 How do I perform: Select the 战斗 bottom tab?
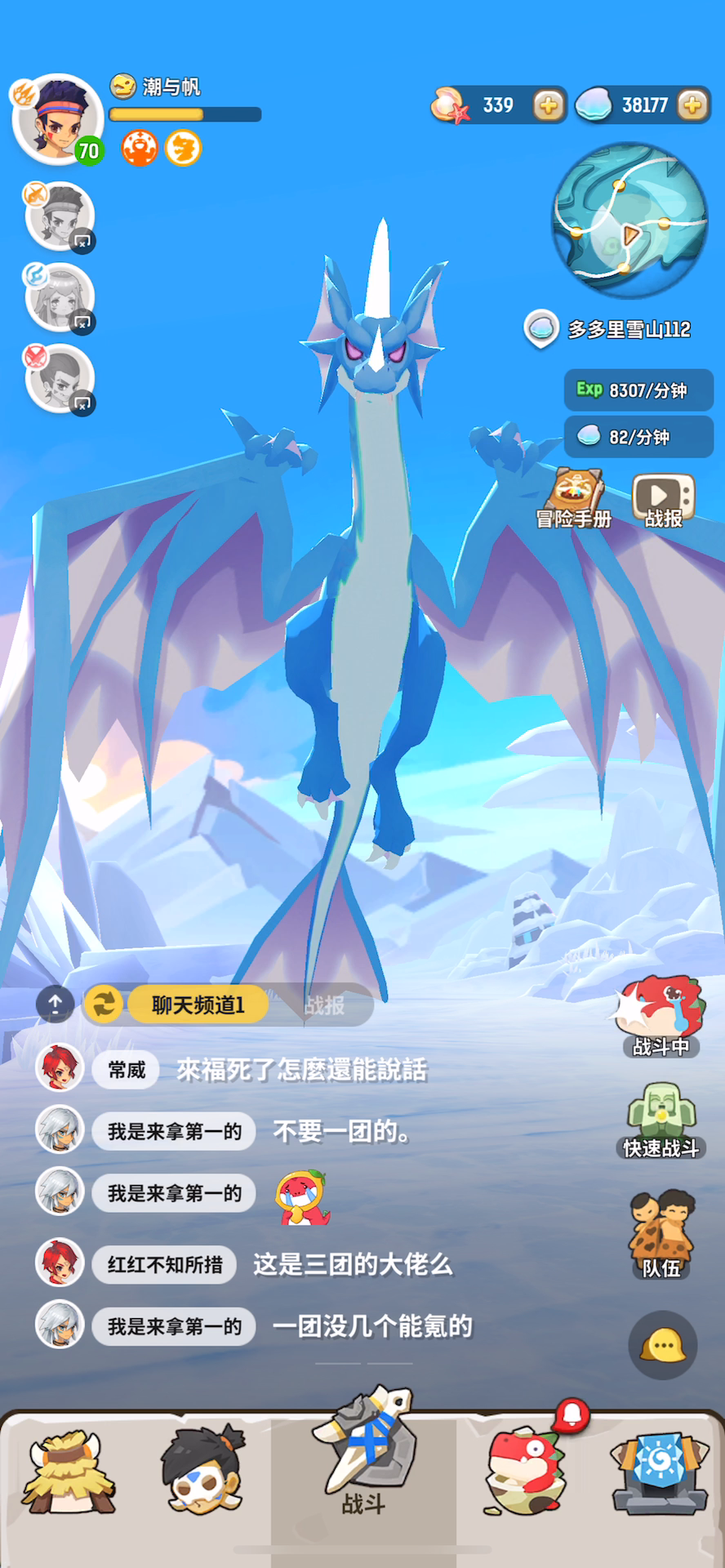363,1454
